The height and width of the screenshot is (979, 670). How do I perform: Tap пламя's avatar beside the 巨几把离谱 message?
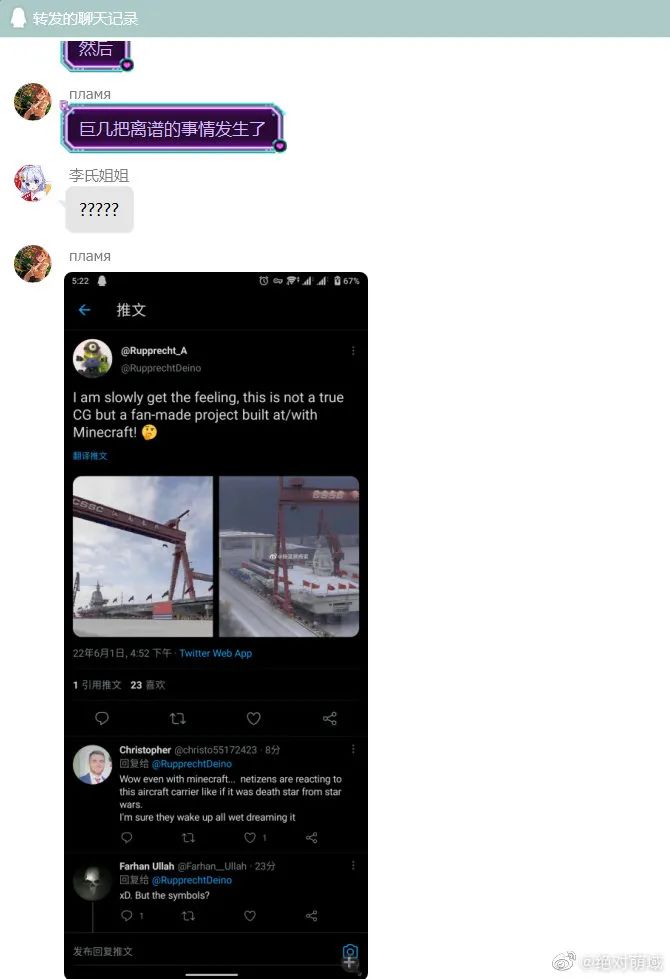[x=33, y=101]
